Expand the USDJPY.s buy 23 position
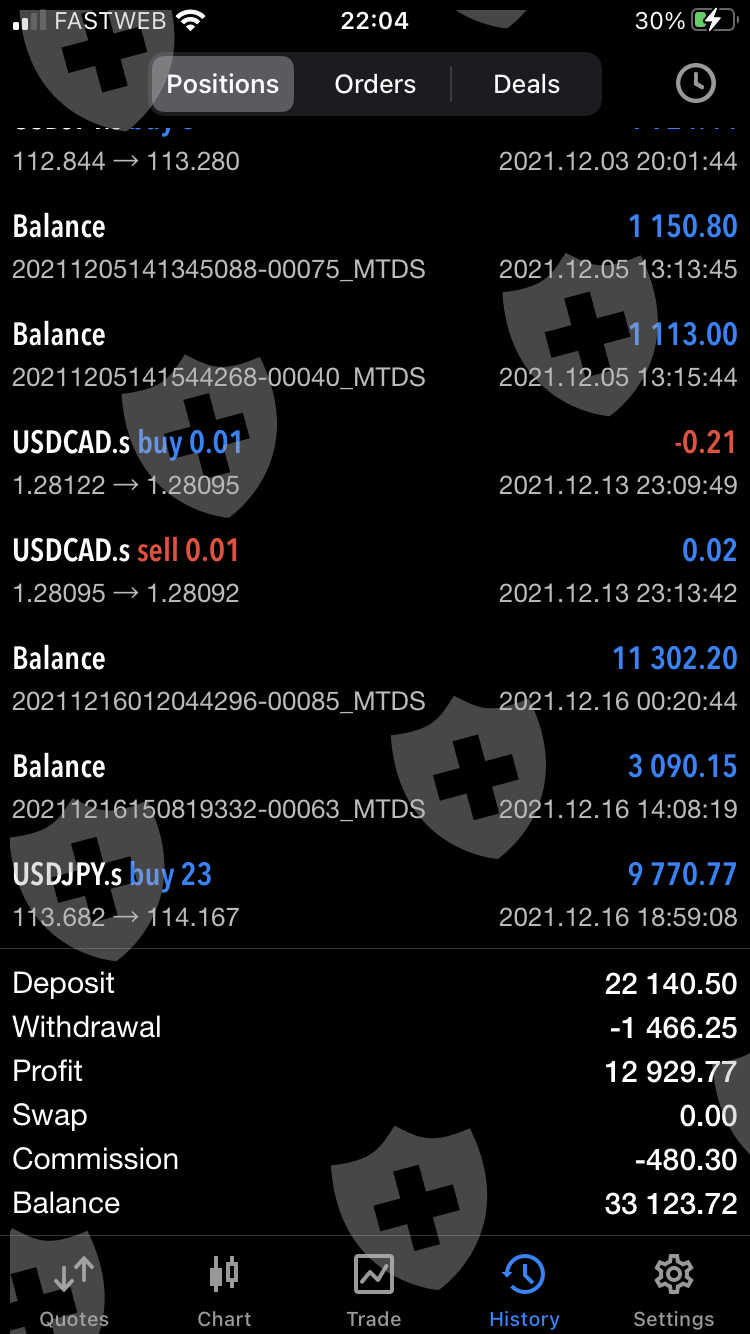Screen dimensions: 750x1334 click(375, 894)
